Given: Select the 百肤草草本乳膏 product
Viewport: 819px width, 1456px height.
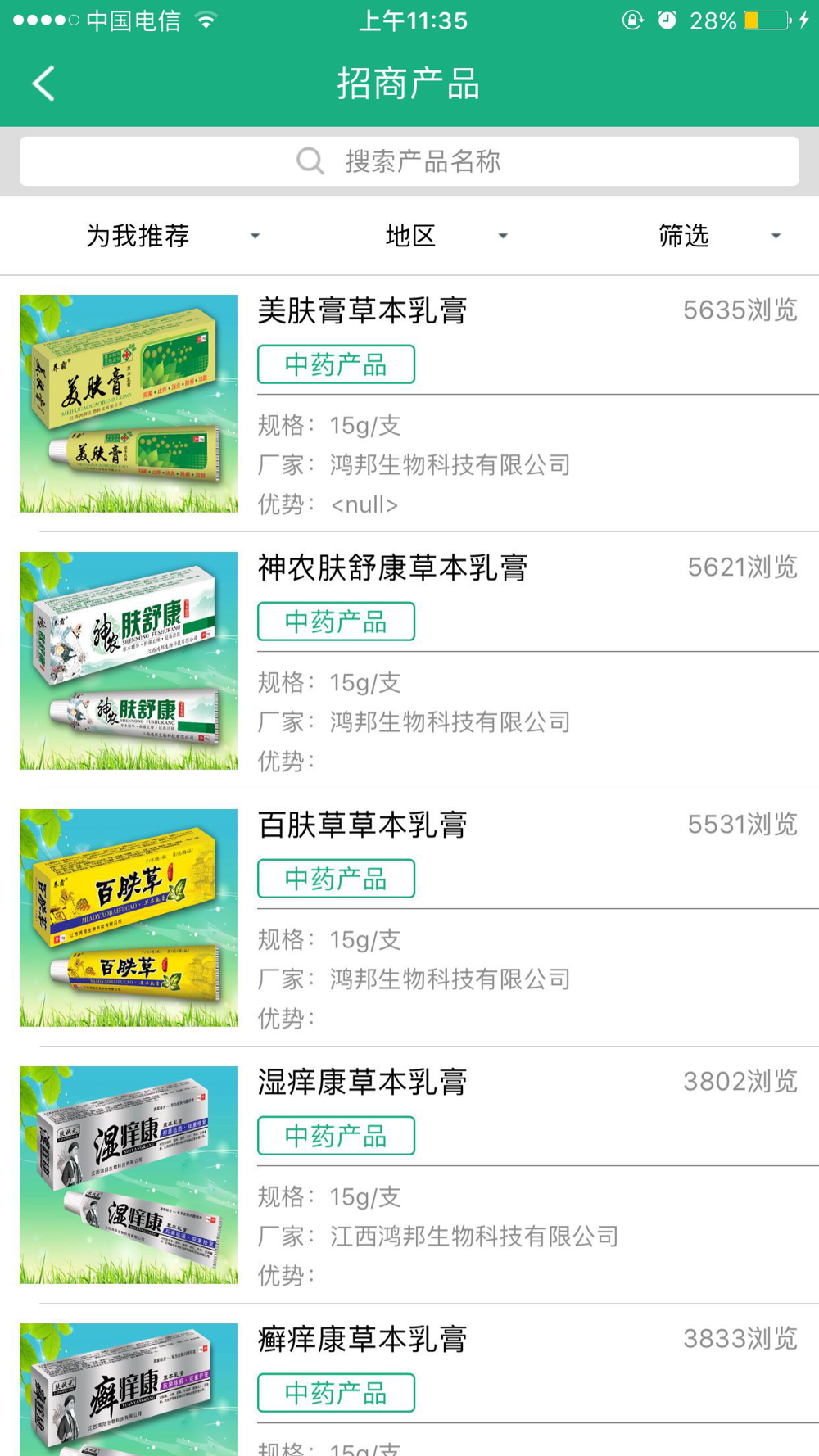Looking at the screenshot, I should (x=362, y=825).
